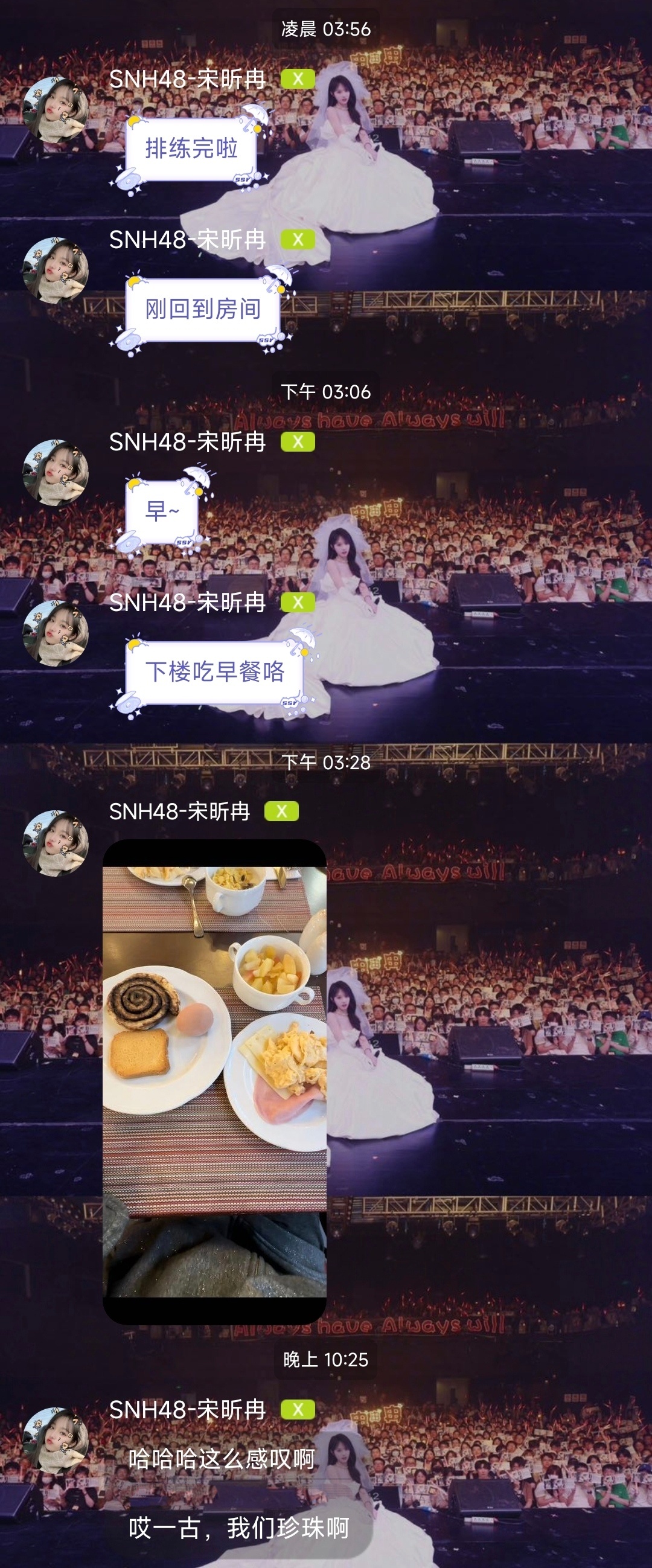This screenshot has height=1568, width=652.
Task: Tap the avatar beside 哈哈哈这么感叹啊
Action: pyautogui.click(x=56, y=1440)
